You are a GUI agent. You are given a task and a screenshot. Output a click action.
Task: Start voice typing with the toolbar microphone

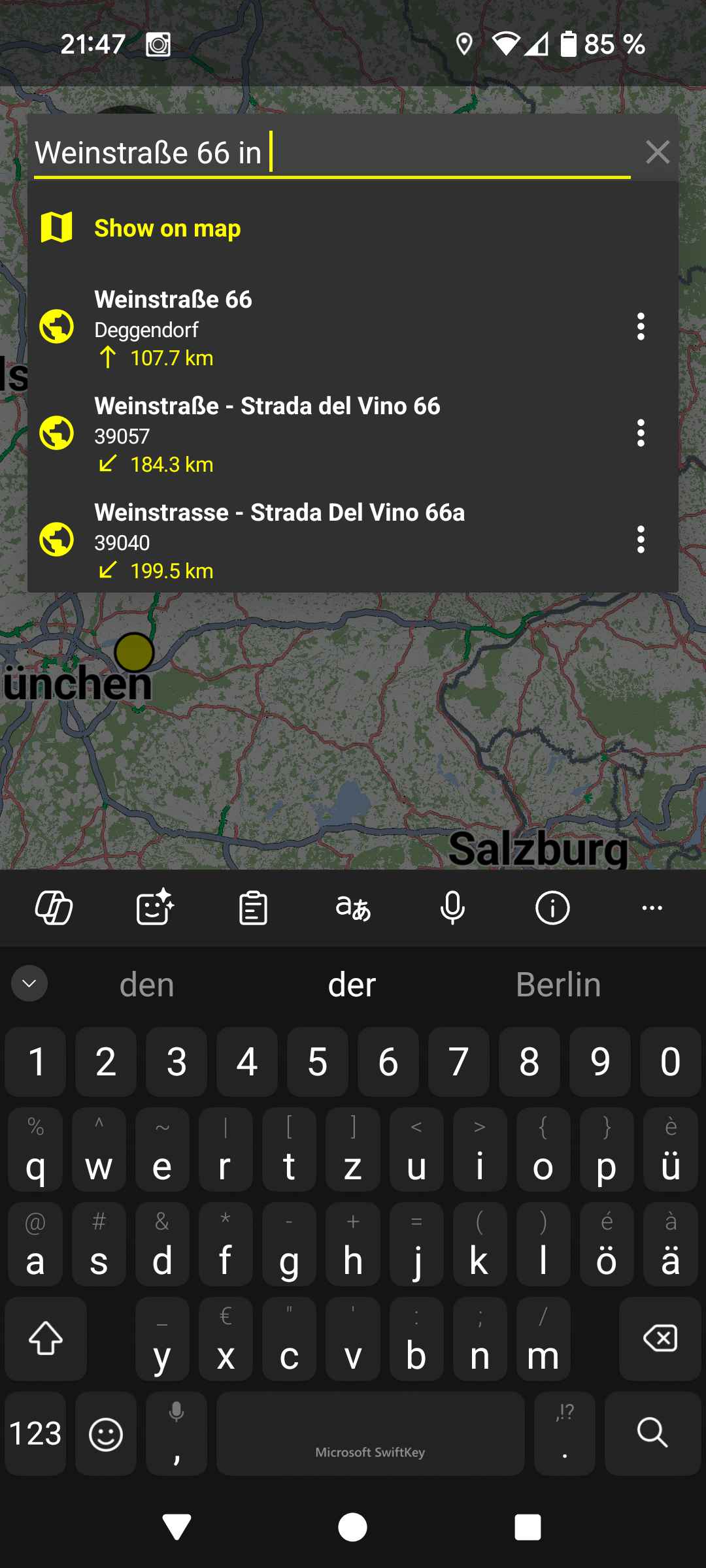coord(452,908)
